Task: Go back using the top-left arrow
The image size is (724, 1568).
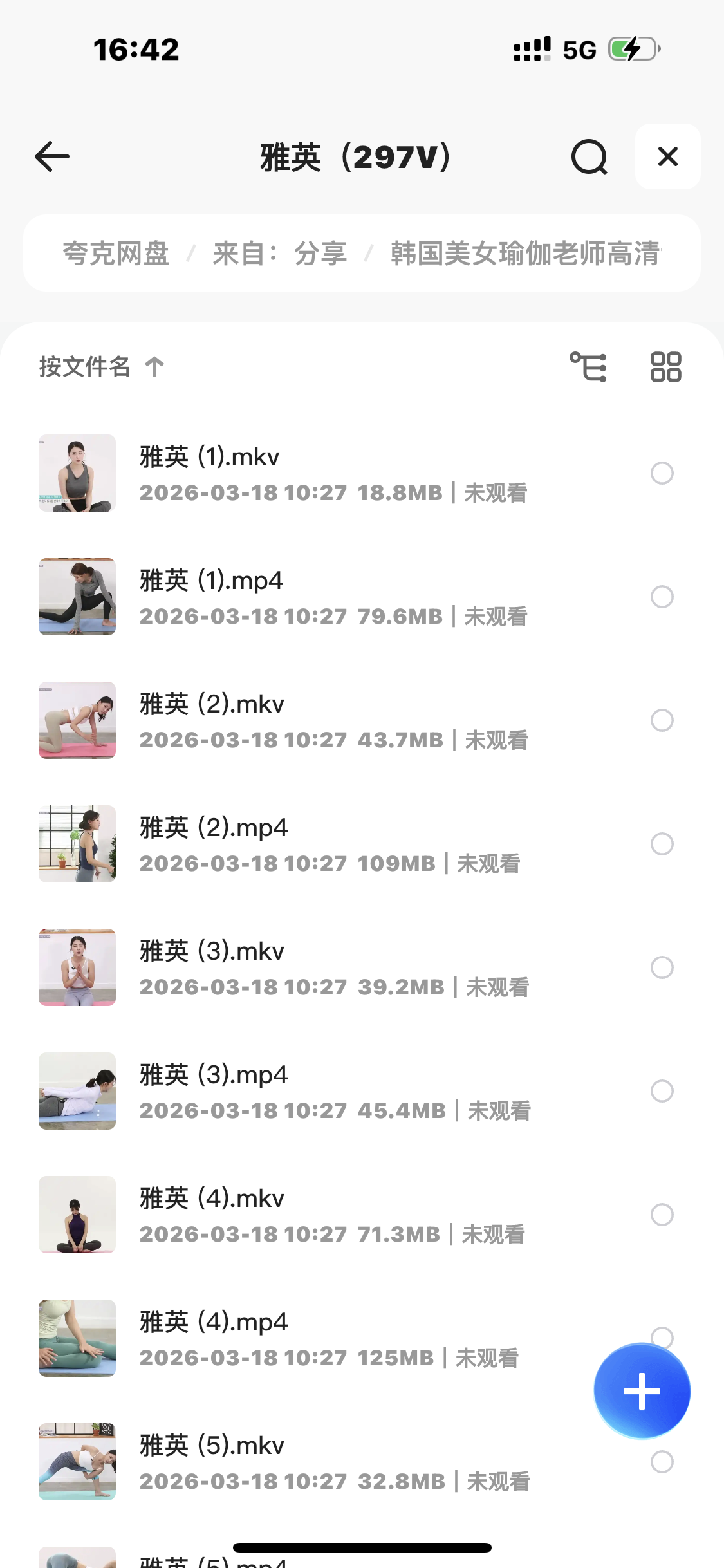Action: (x=52, y=157)
